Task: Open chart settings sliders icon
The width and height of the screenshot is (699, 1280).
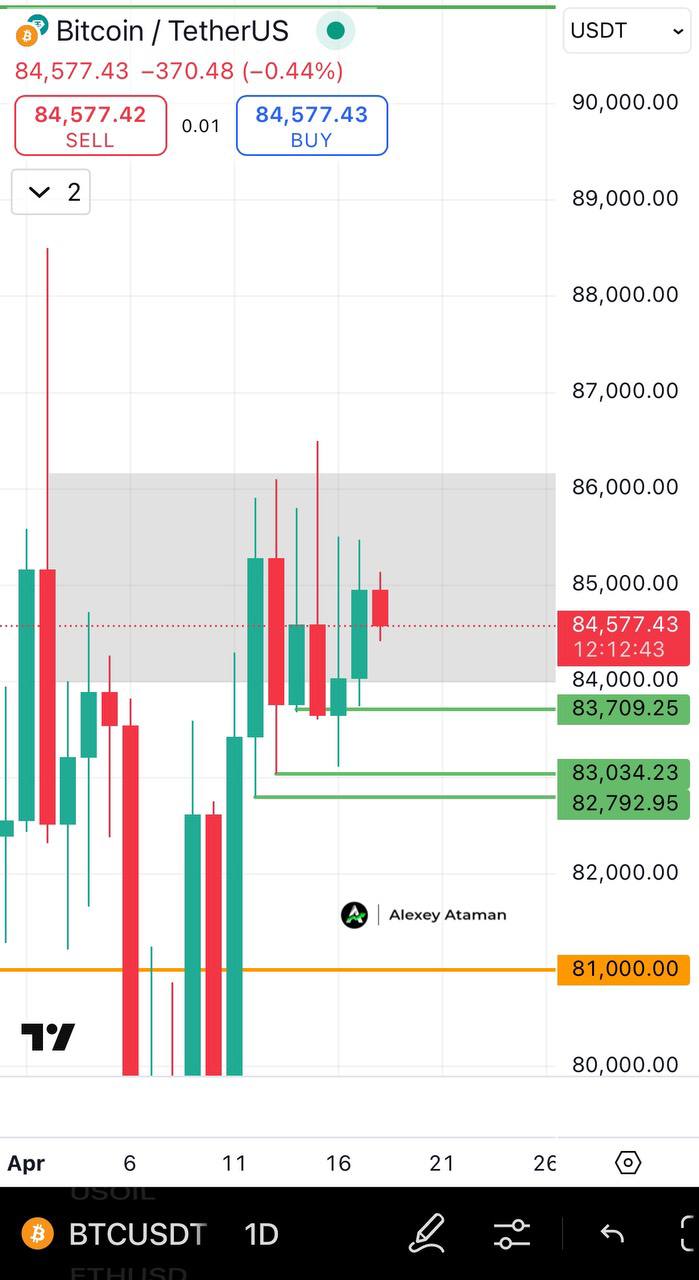Action: click(512, 1234)
